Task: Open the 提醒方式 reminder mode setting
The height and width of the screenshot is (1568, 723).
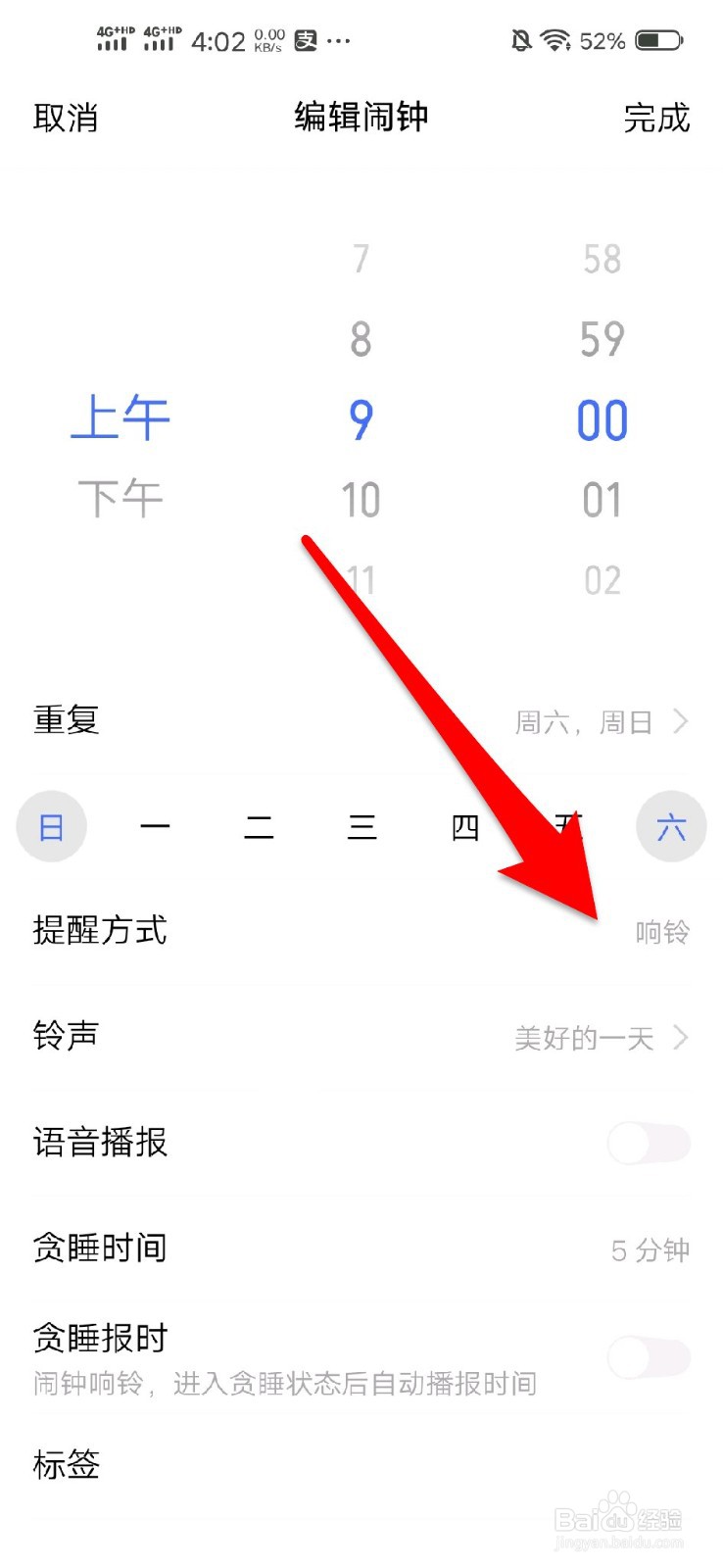Action: [x=361, y=931]
